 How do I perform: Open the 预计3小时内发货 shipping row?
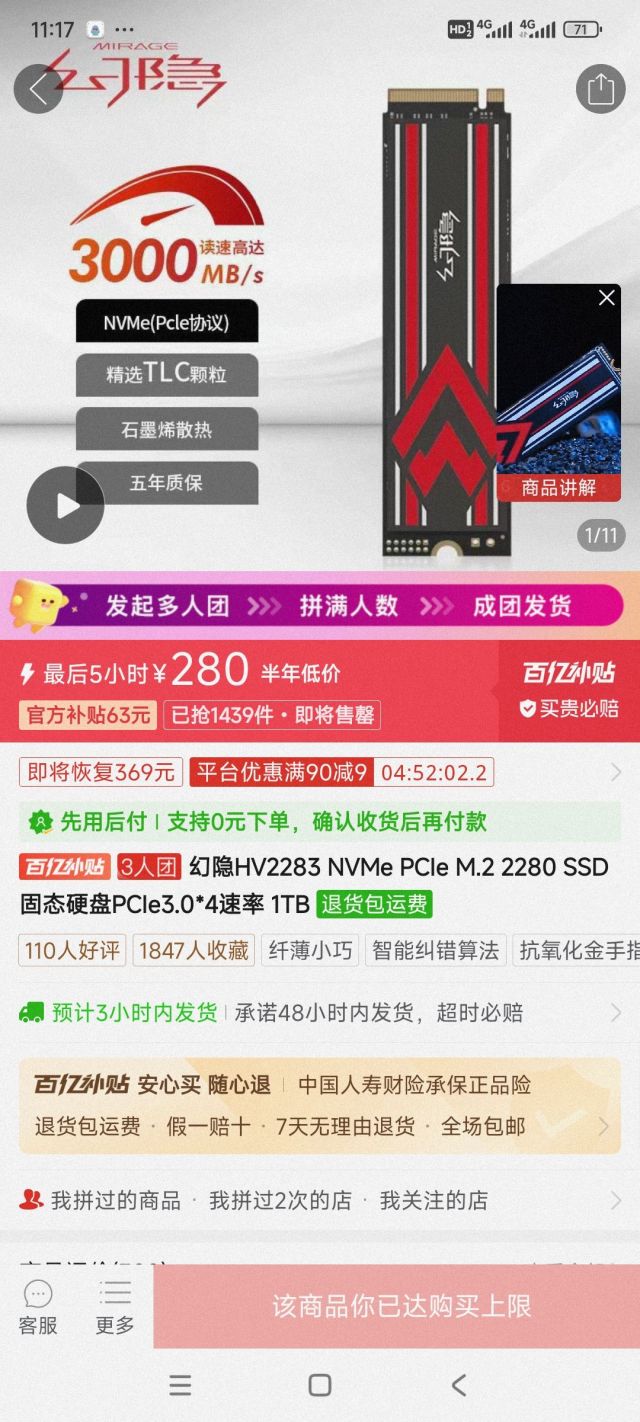(320, 1012)
